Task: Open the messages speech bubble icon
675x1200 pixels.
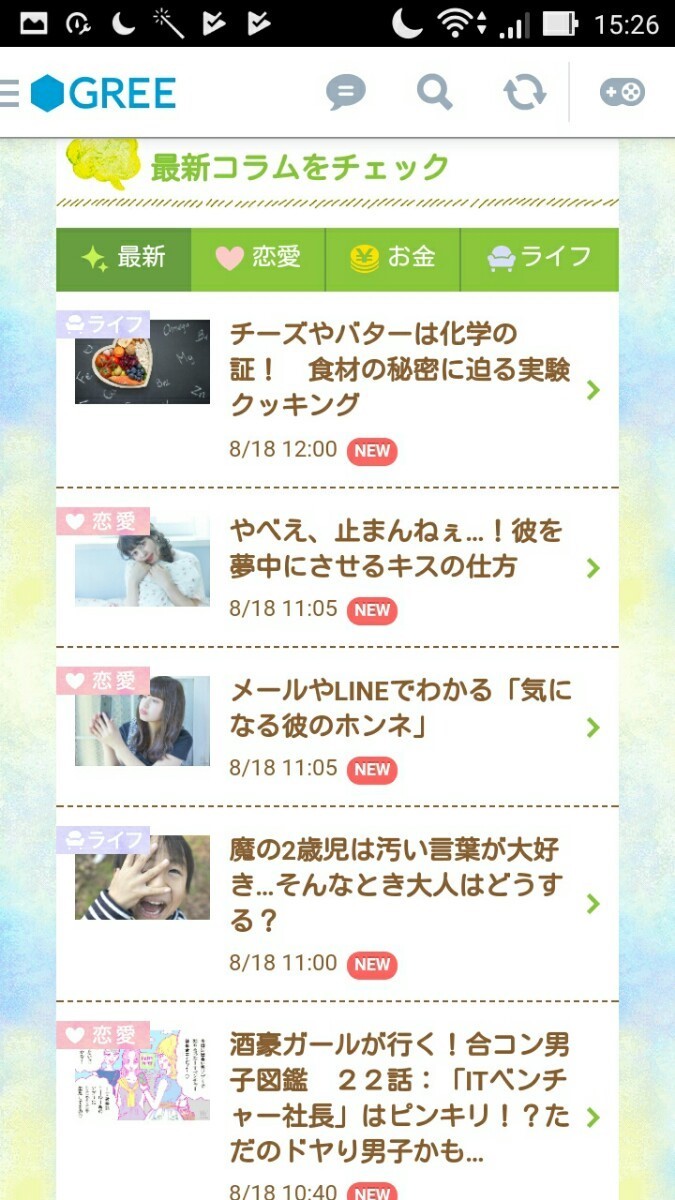Action: [345, 93]
